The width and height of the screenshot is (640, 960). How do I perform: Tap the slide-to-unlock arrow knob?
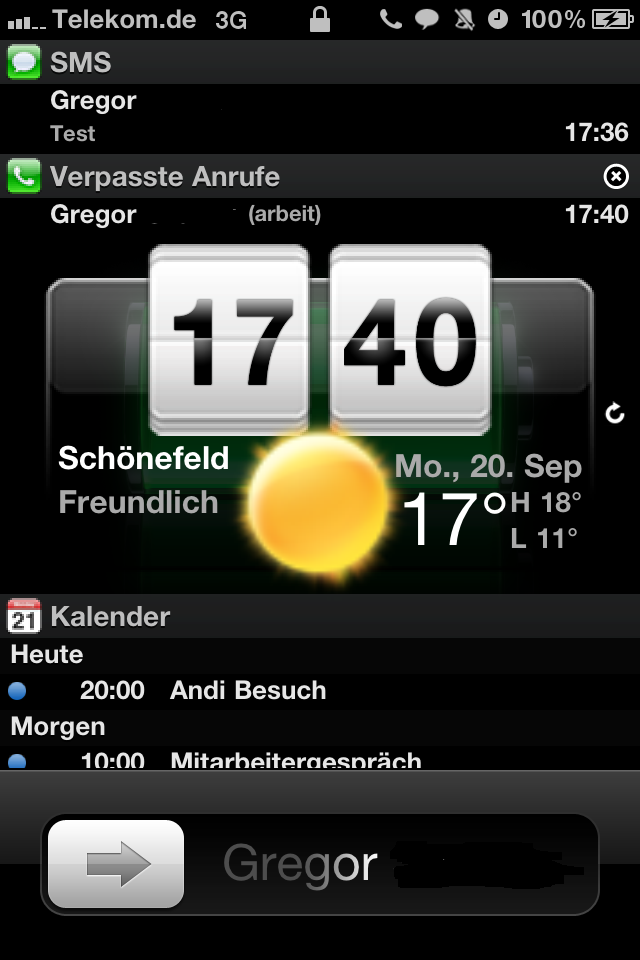tap(116, 864)
